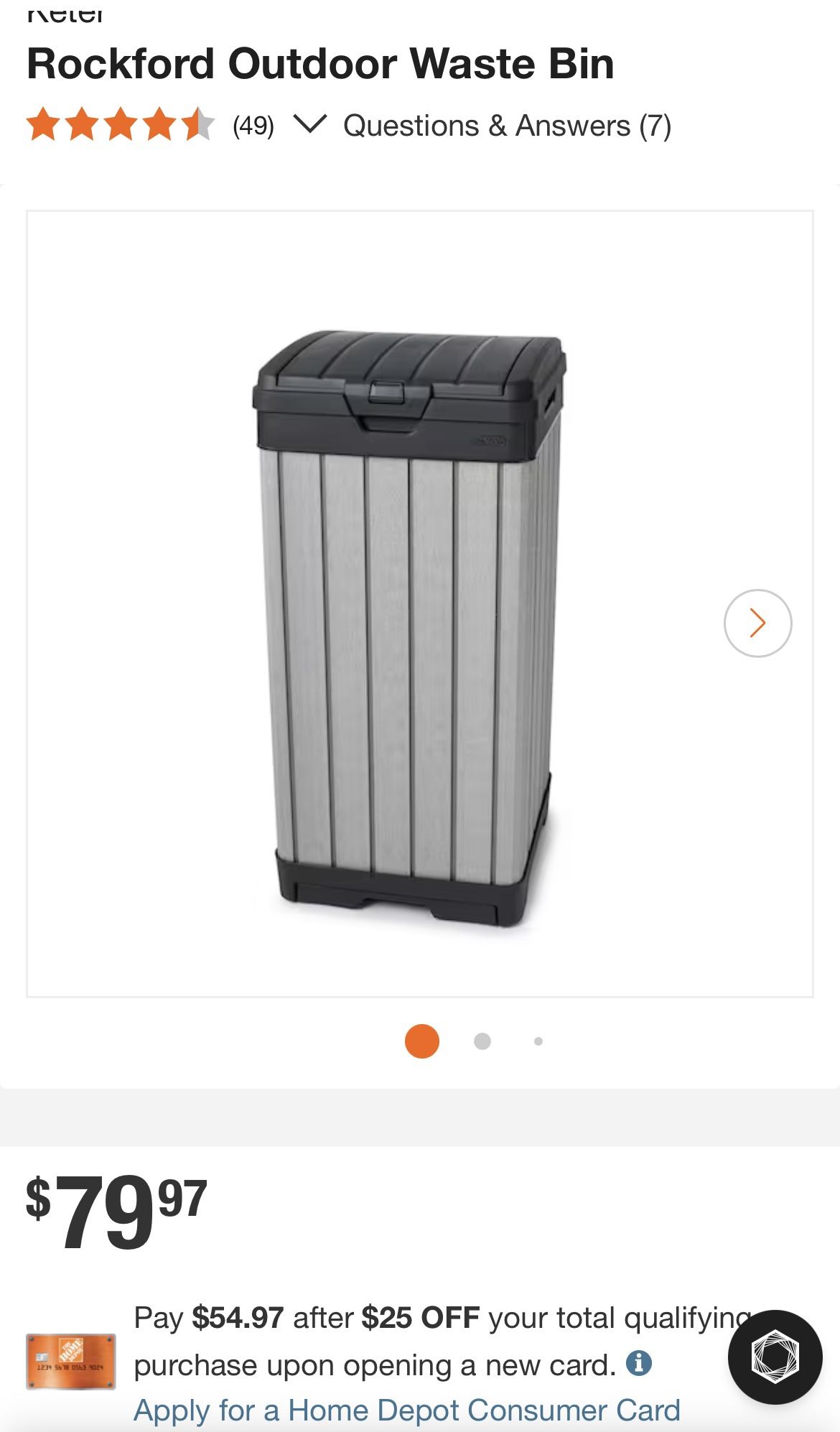Click the Questions & Answers (7) link
Viewport: 840px width, 1432px height.
coord(507,126)
